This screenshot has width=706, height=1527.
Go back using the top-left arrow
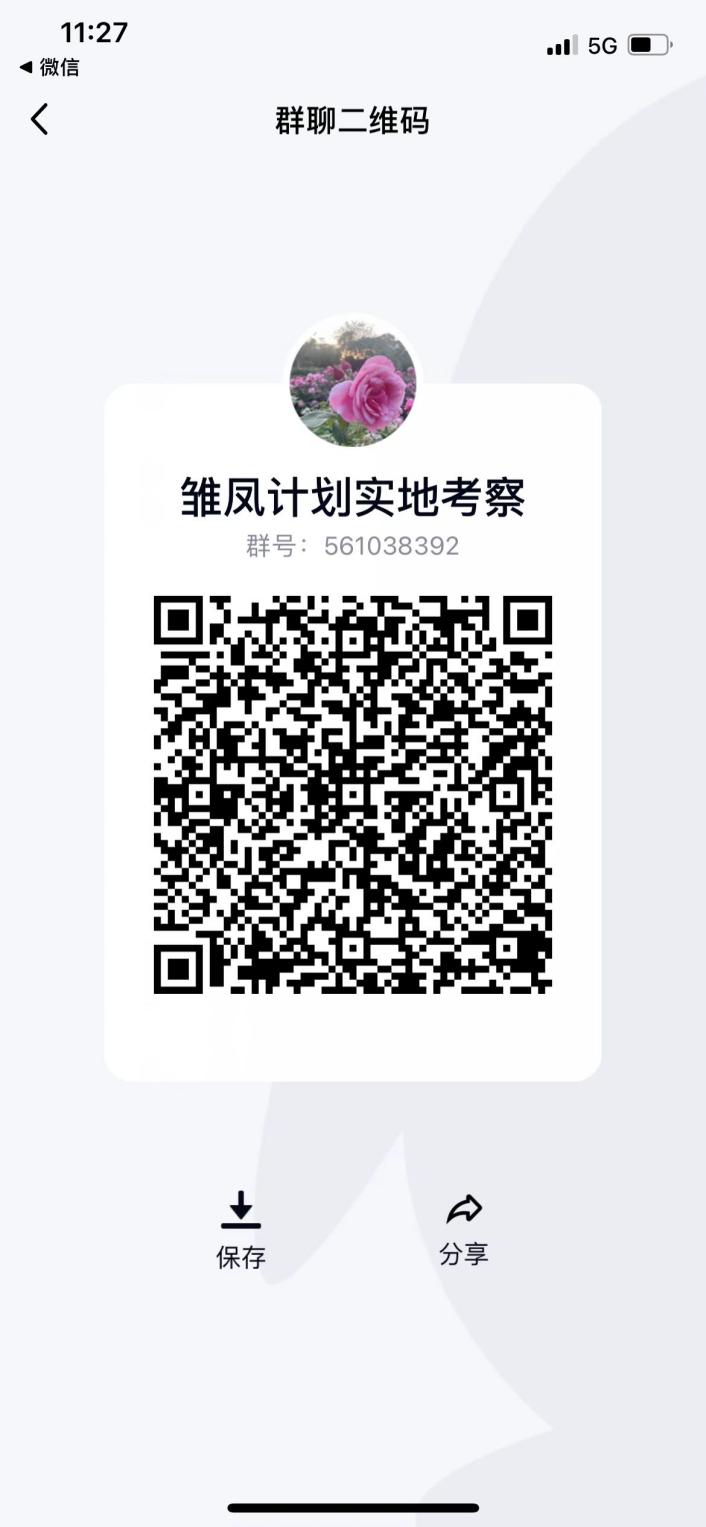(x=39, y=120)
